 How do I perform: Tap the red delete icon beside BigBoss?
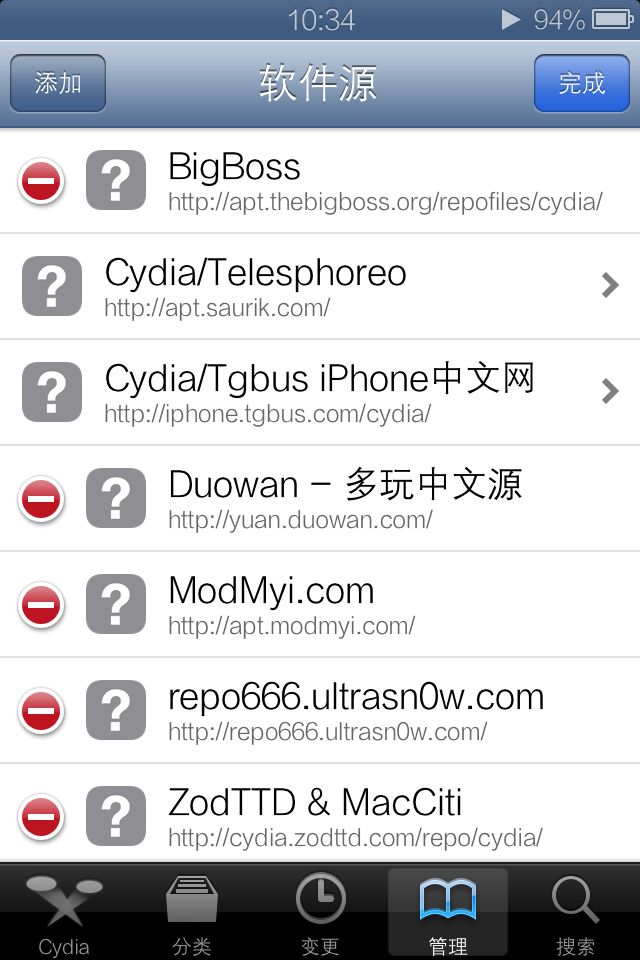tap(41, 181)
